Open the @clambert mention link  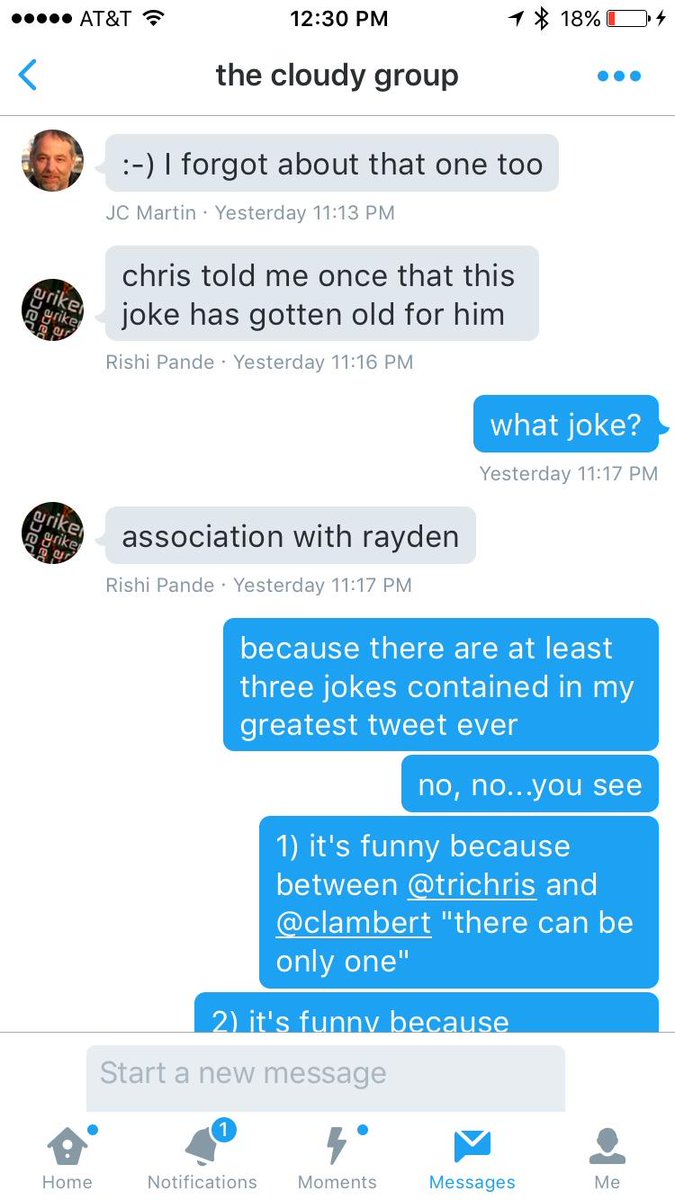[x=354, y=922]
